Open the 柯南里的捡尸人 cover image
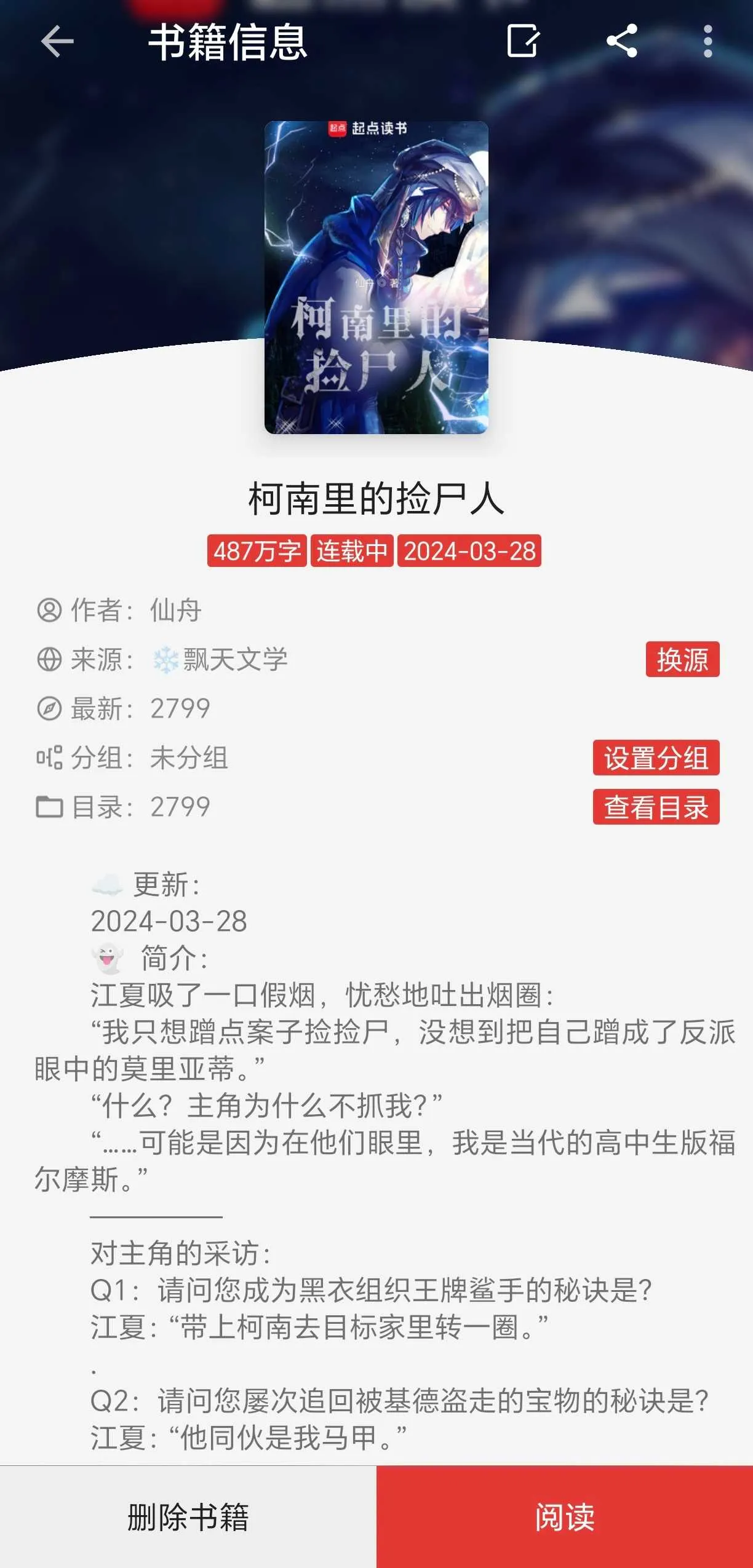The width and height of the screenshot is (753, 1568). coord(376,277)
